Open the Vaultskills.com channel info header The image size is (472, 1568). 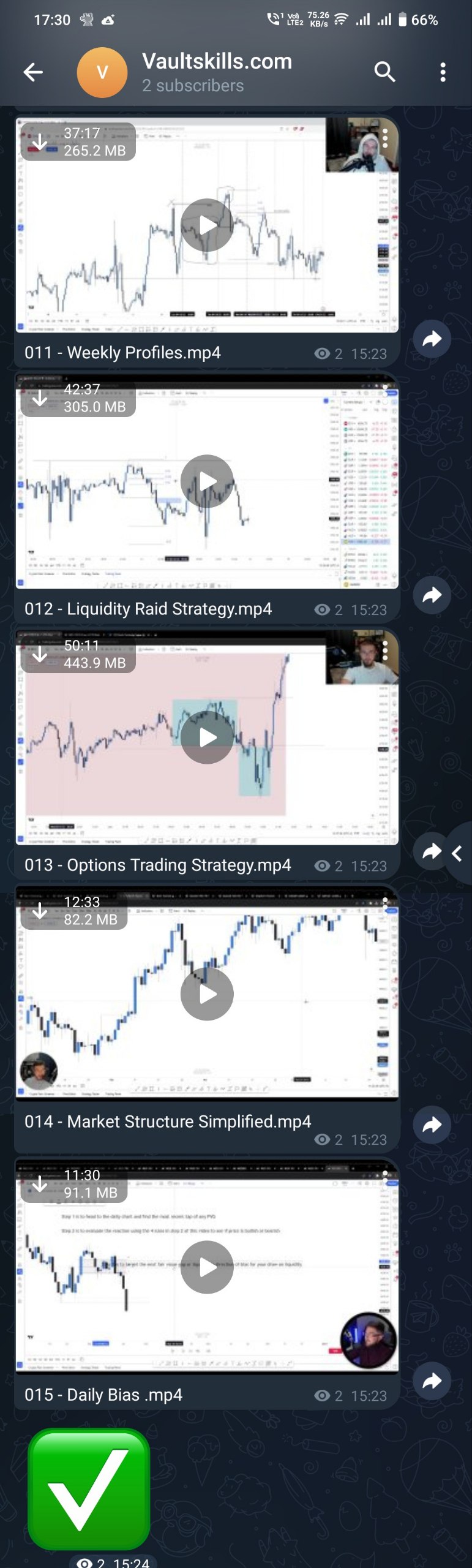click(x=217, y=72)
